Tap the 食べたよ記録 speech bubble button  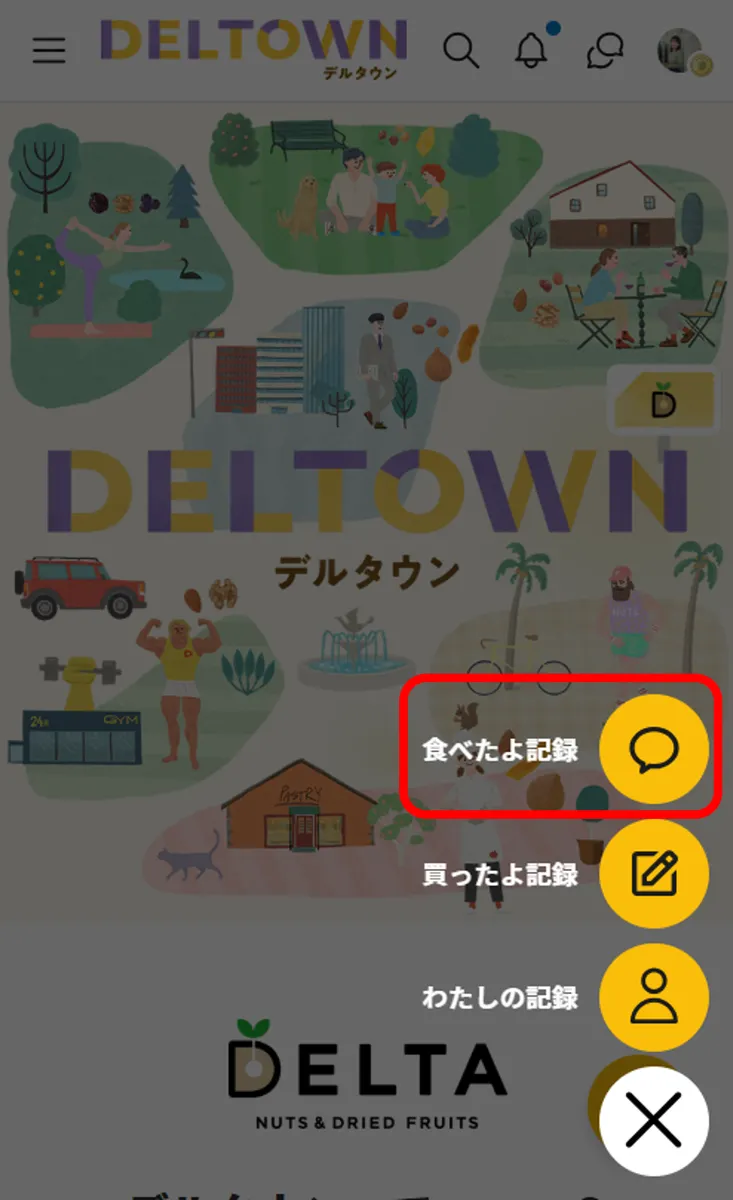point(654,749)
